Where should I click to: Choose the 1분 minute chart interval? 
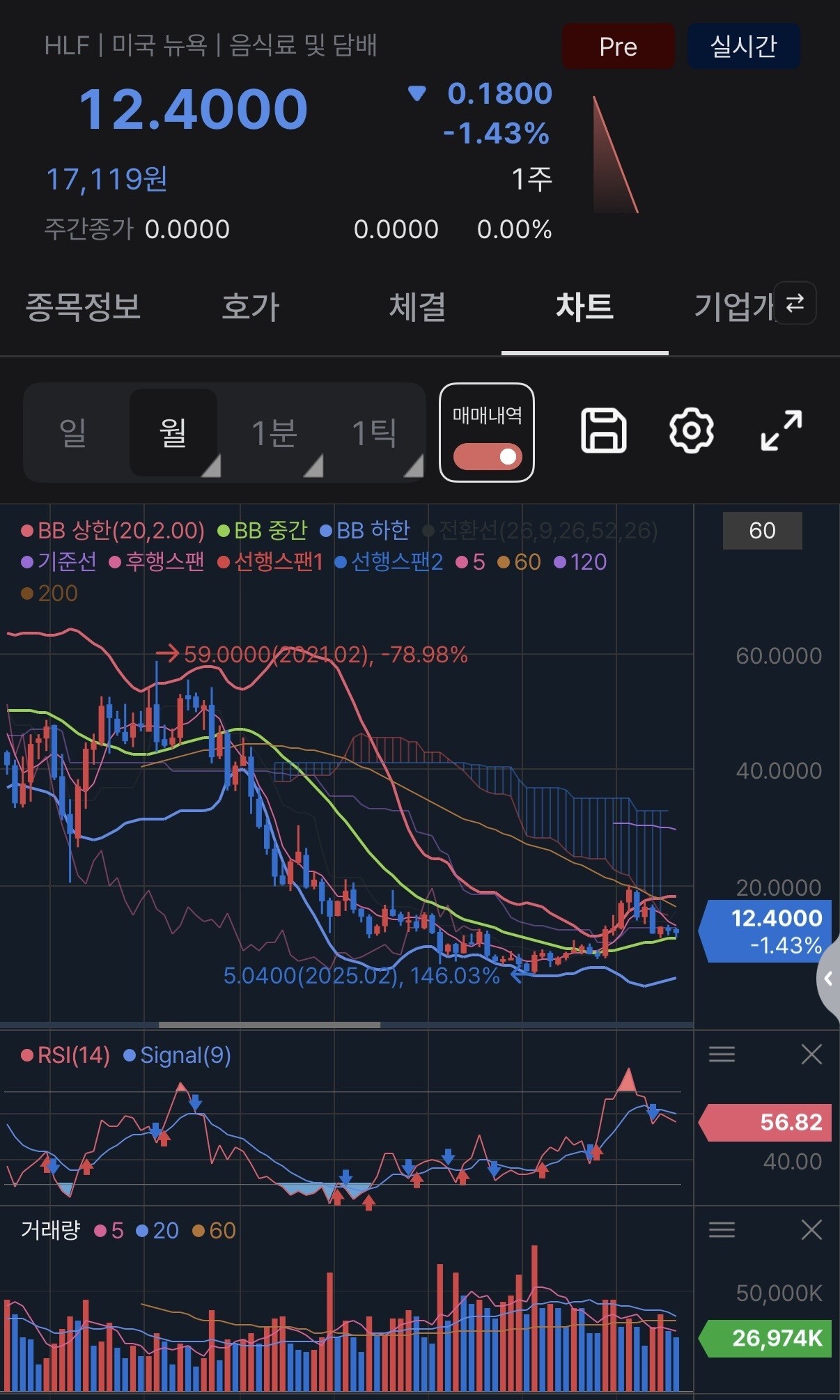point(274,433)
